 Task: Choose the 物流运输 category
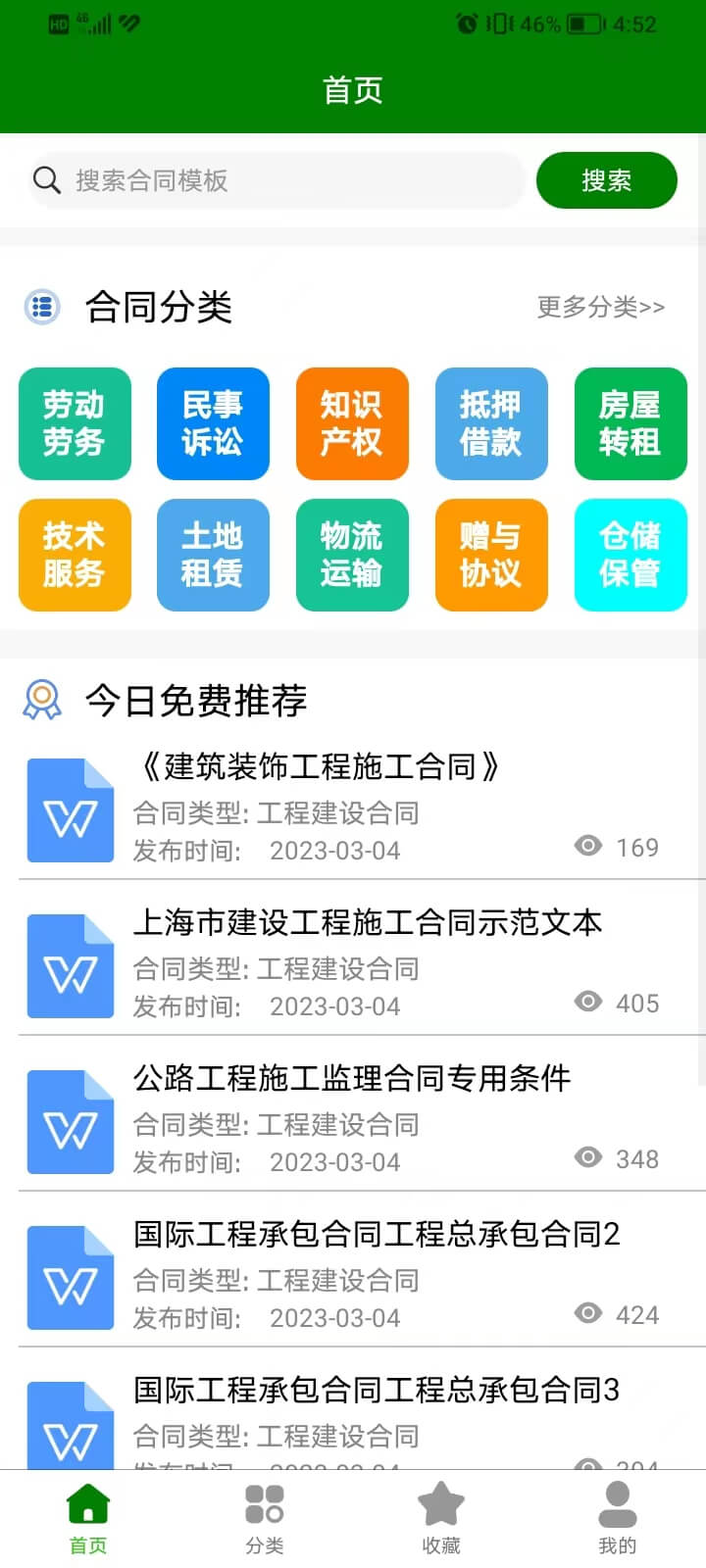(x=352, y=555)
